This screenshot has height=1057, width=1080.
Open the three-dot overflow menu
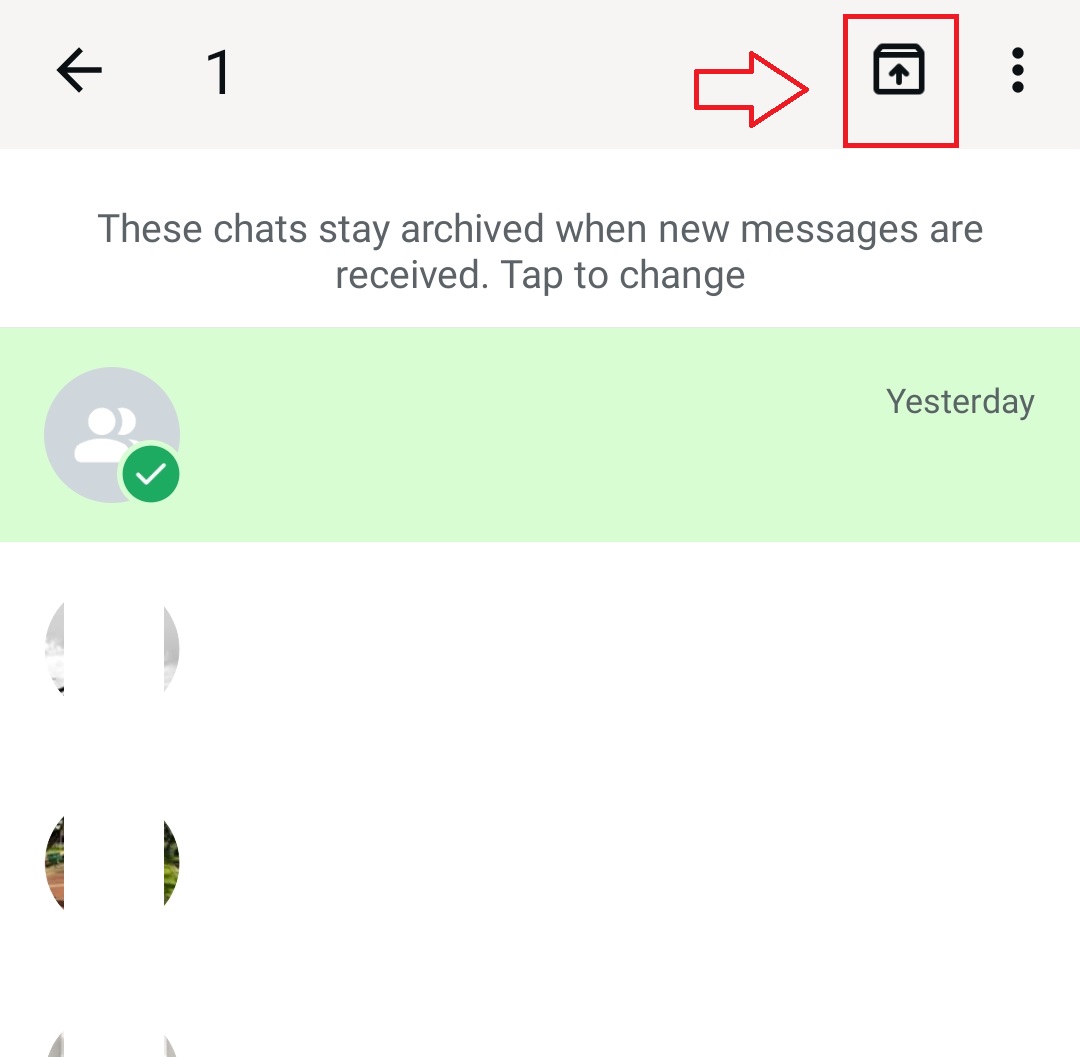coord(1017,72)
